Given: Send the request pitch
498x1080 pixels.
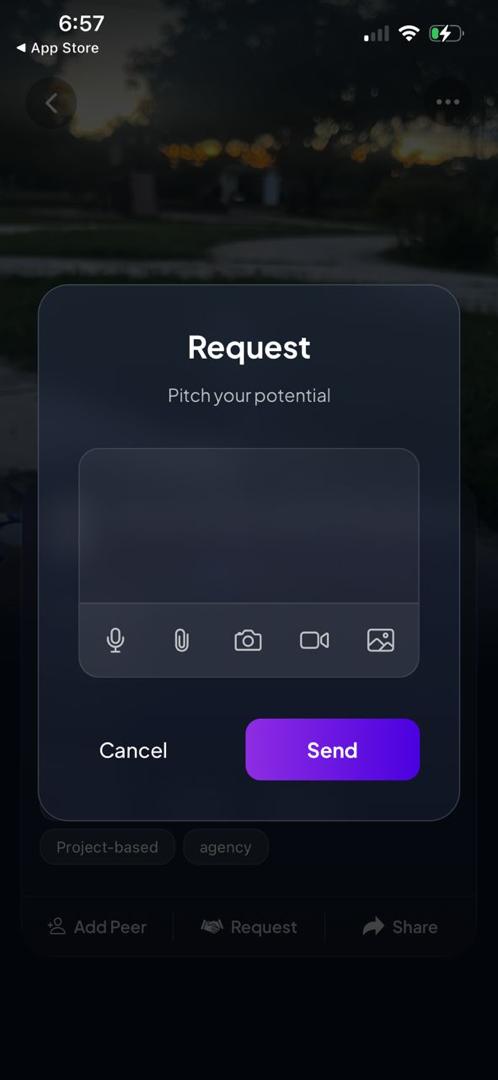Looking at the screenshot, I should 333,749.
